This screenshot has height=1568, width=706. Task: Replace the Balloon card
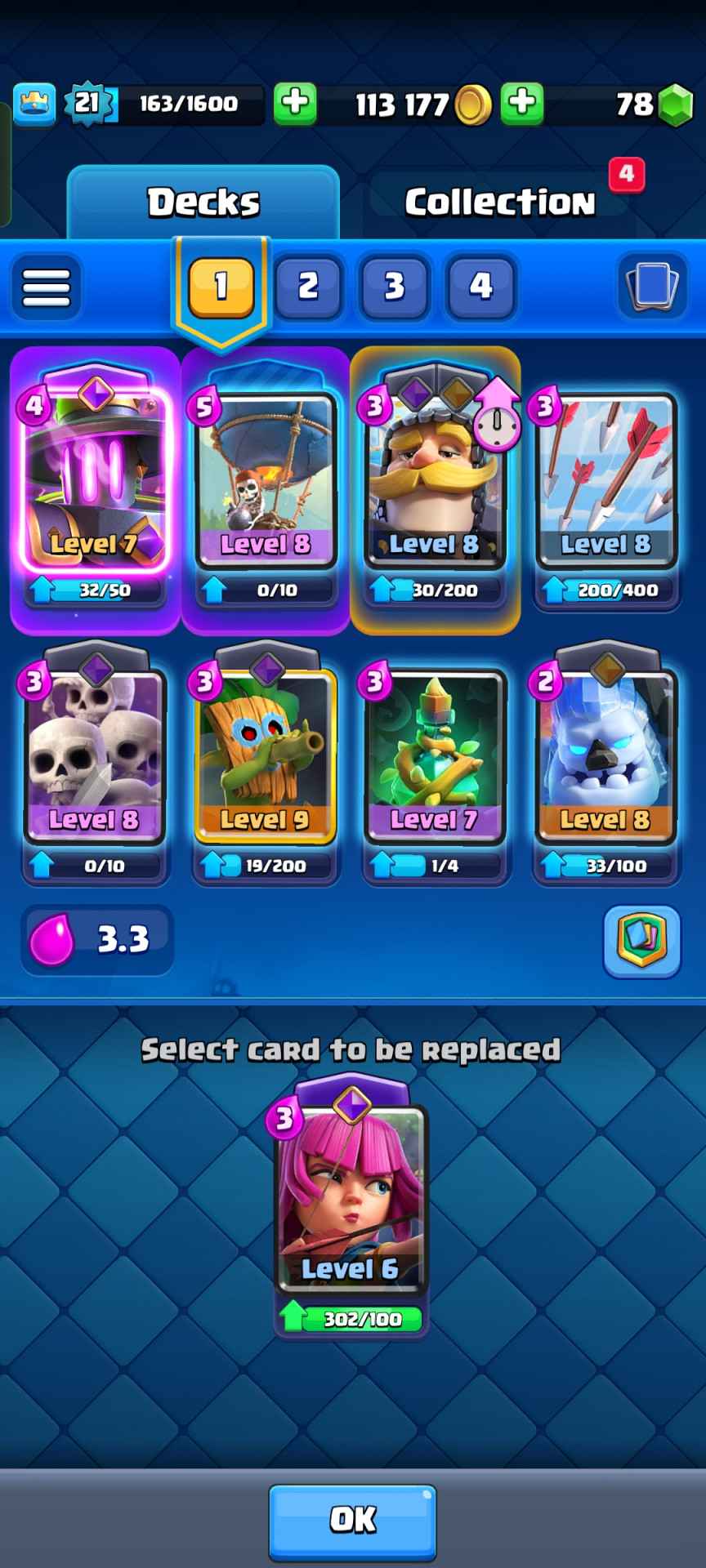tap(266, 482)
